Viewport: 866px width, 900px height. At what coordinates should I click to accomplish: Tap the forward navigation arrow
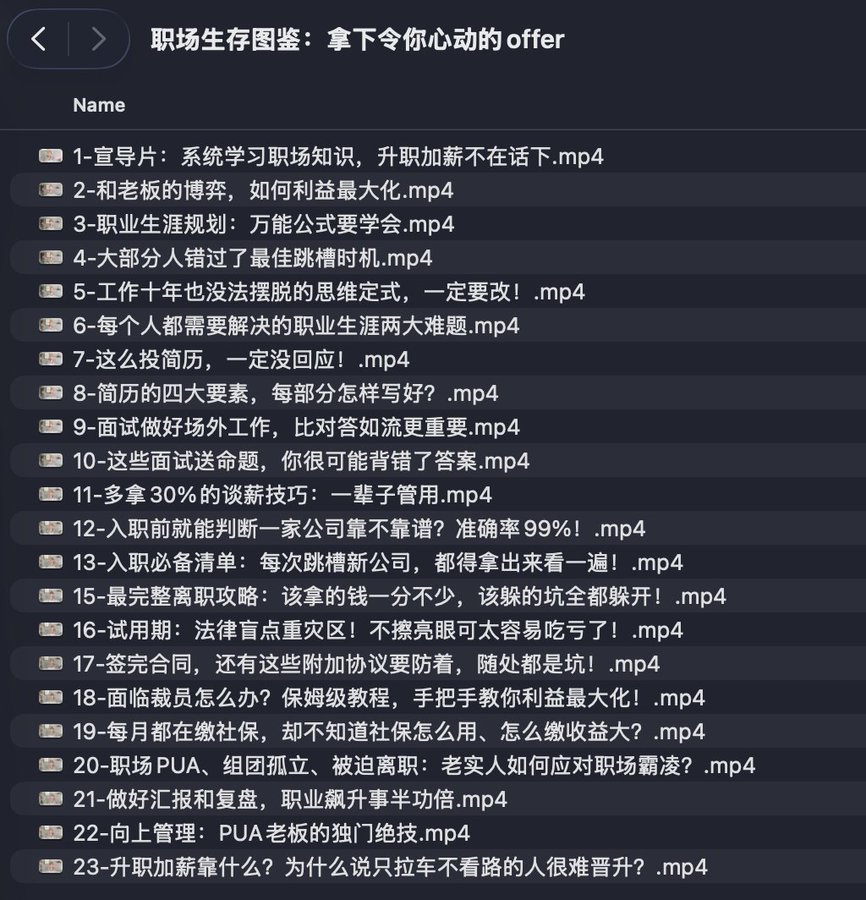pos(97,40)
